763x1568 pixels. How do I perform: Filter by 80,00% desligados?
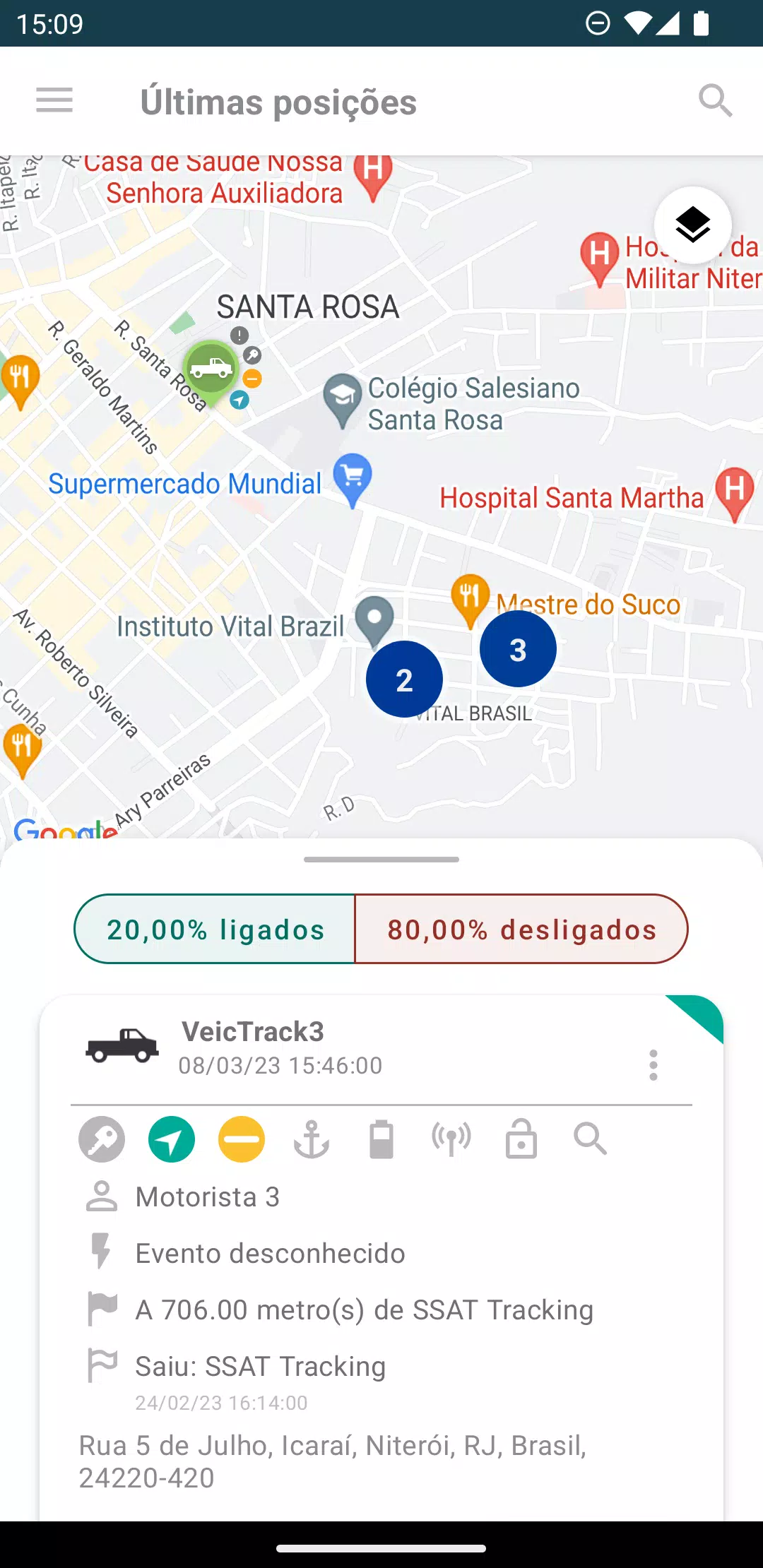[521, 929]
